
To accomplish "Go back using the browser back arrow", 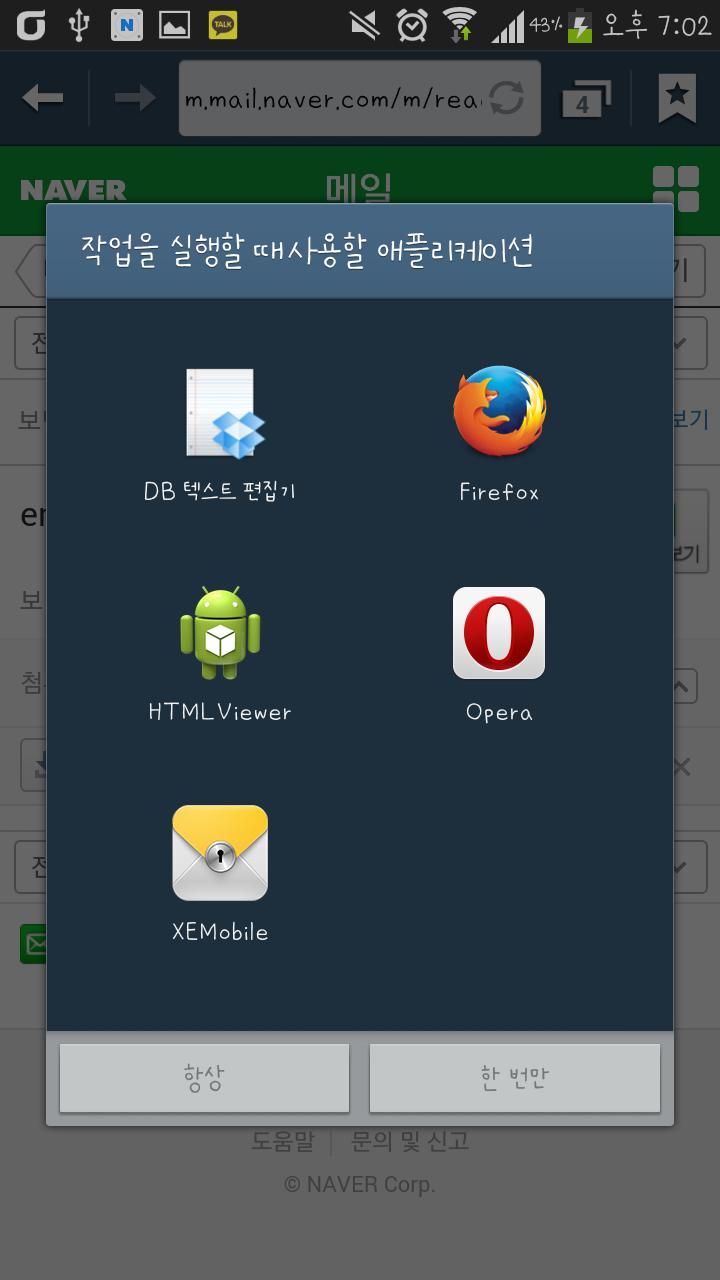I will coord(43,98).
